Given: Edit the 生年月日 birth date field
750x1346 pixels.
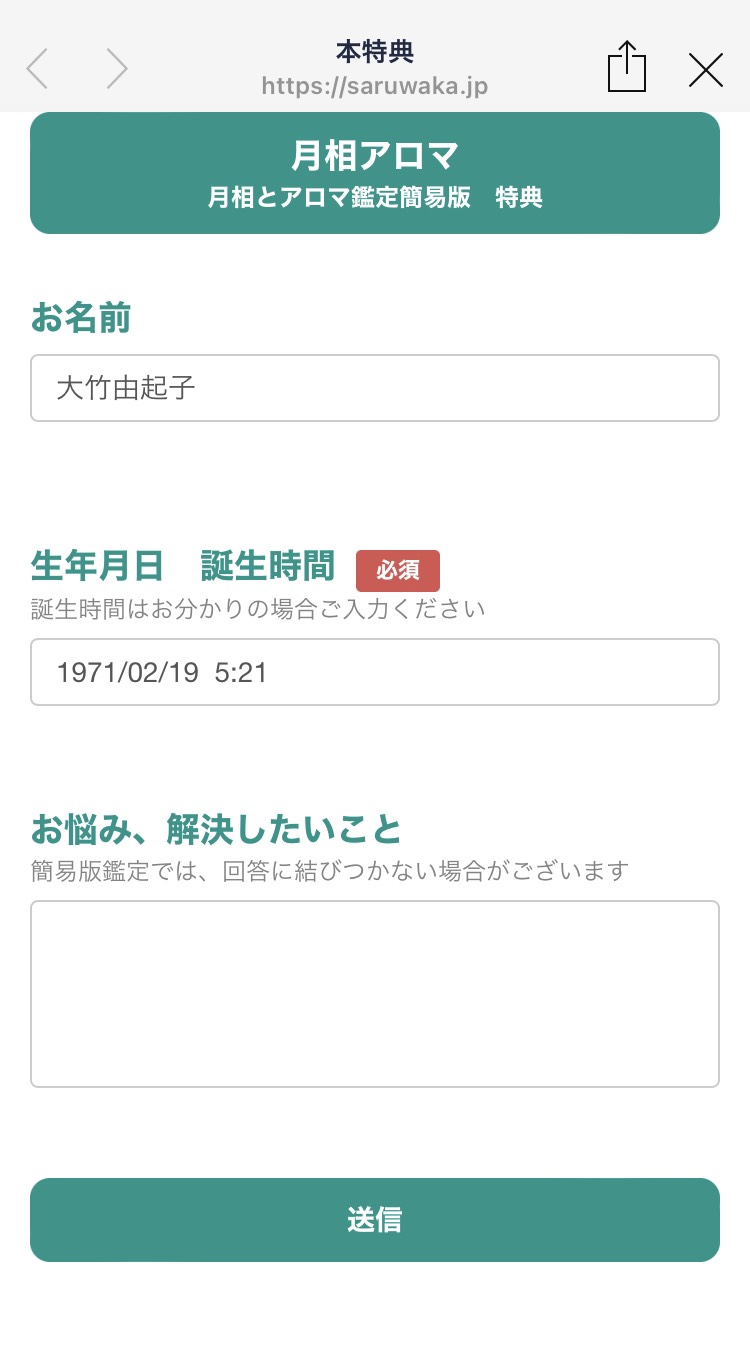Looking at the screenshot, I should (x=375, y=672).
